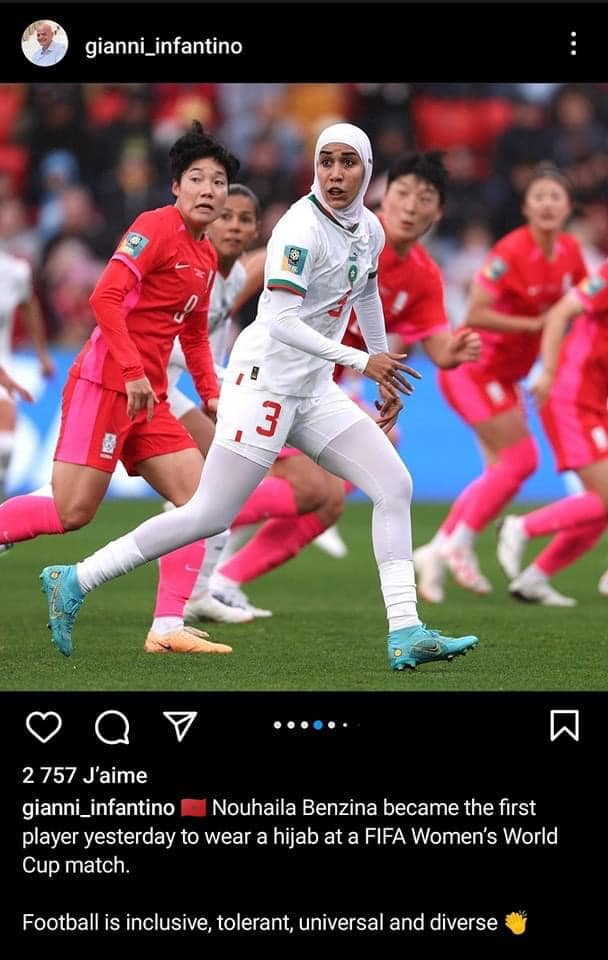Like this post with the heart icon
This screenshot has height=960, width=608.
point(44,726)
